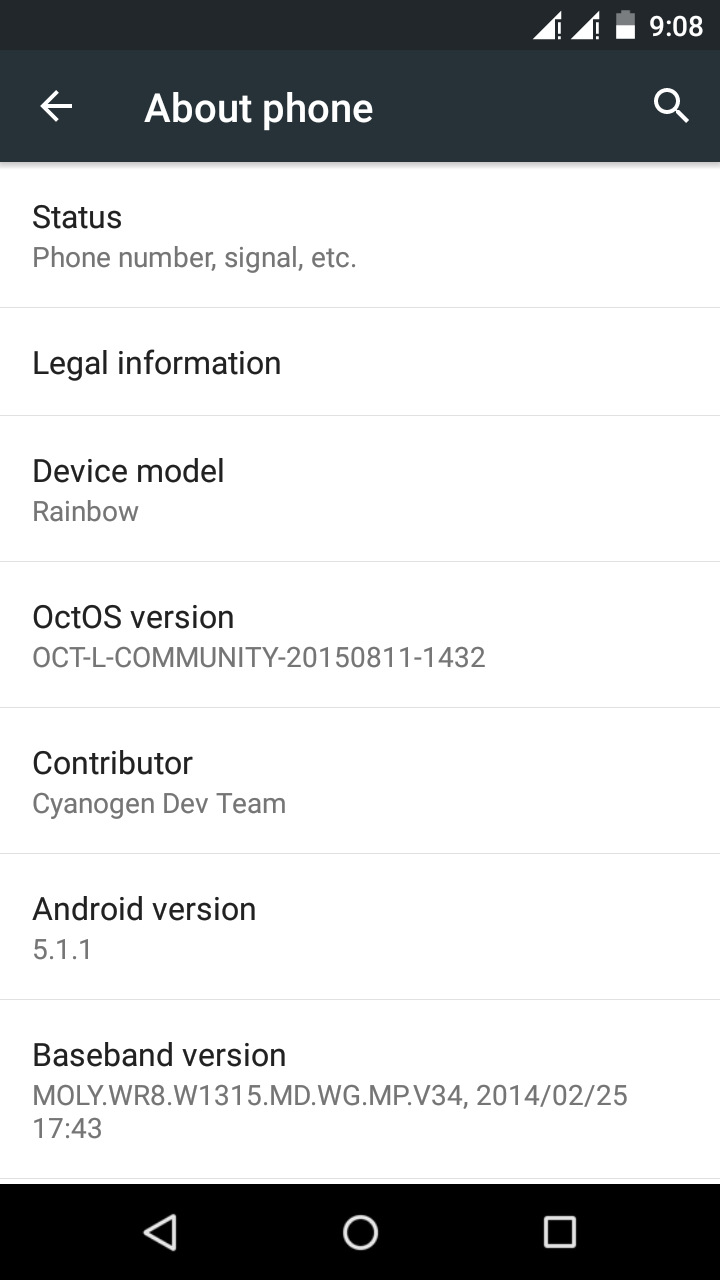Viewport: 720px width, 1280px height.
Task: Tap the OctOS version row
Action: point(360,635)
